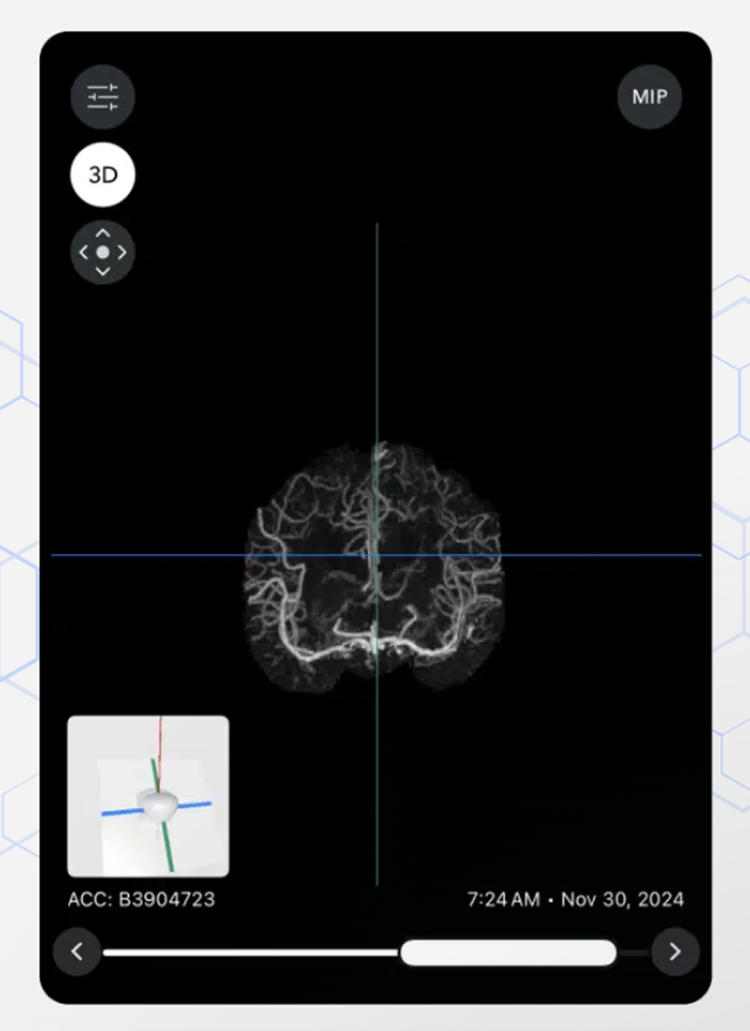This screenshot has width=750, height=1031.
Task: Advance to the next slice
Action: point(675,952)
